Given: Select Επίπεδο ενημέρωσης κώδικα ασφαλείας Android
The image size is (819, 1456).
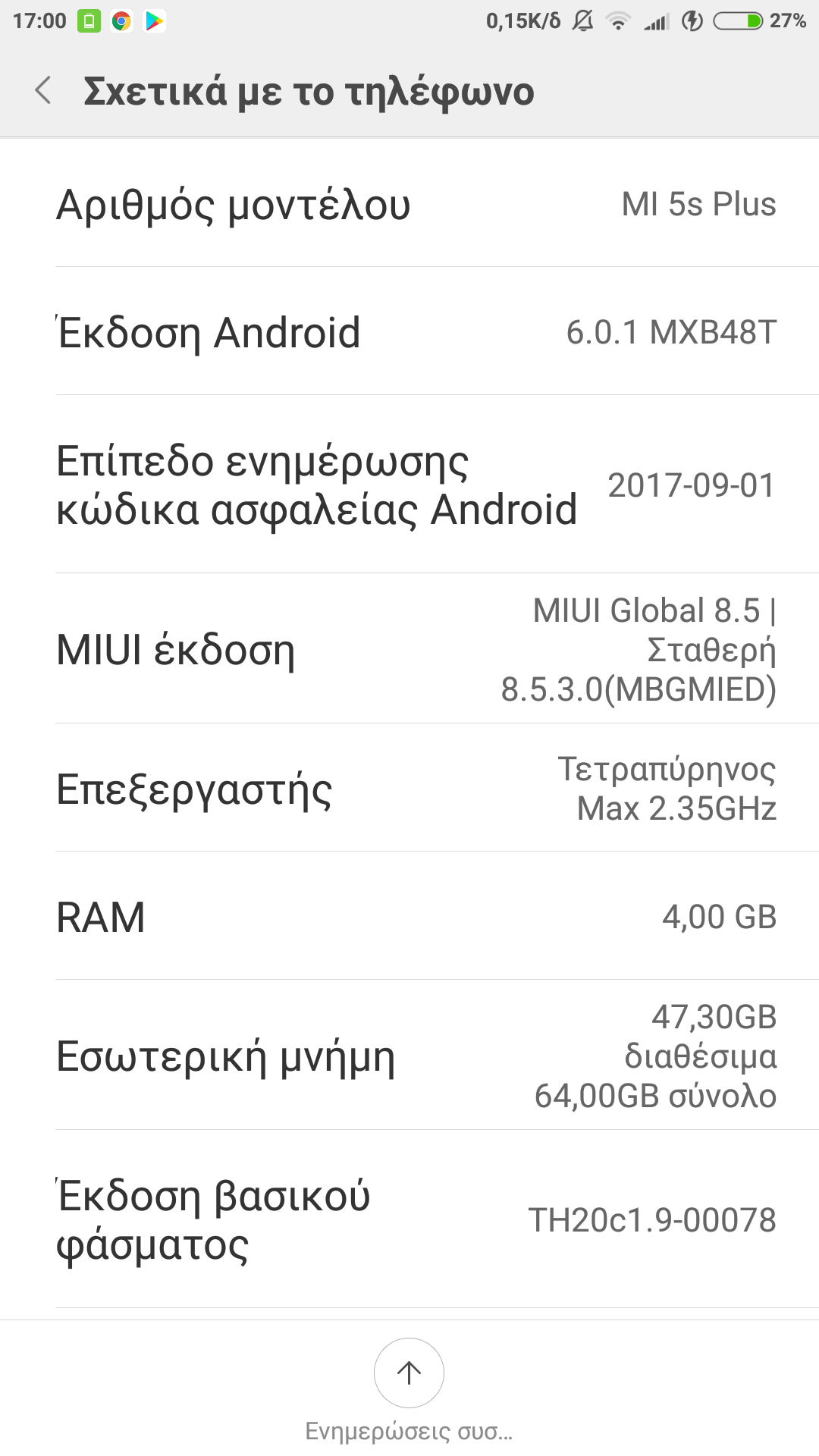Looking at the screenshot, I should pyautogui.click(x=409, y=485).
